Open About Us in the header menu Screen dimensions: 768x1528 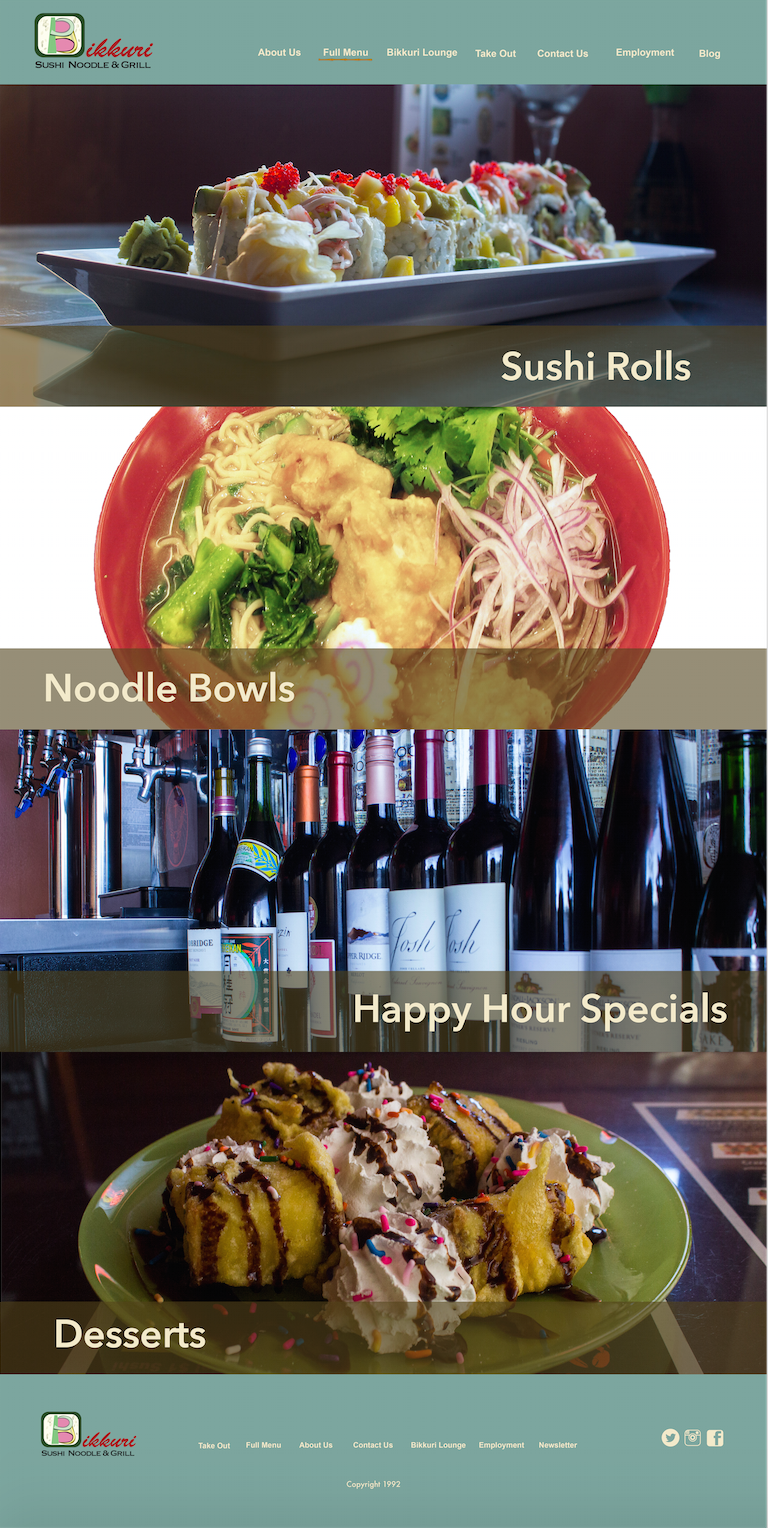click(x=279, y=53)
